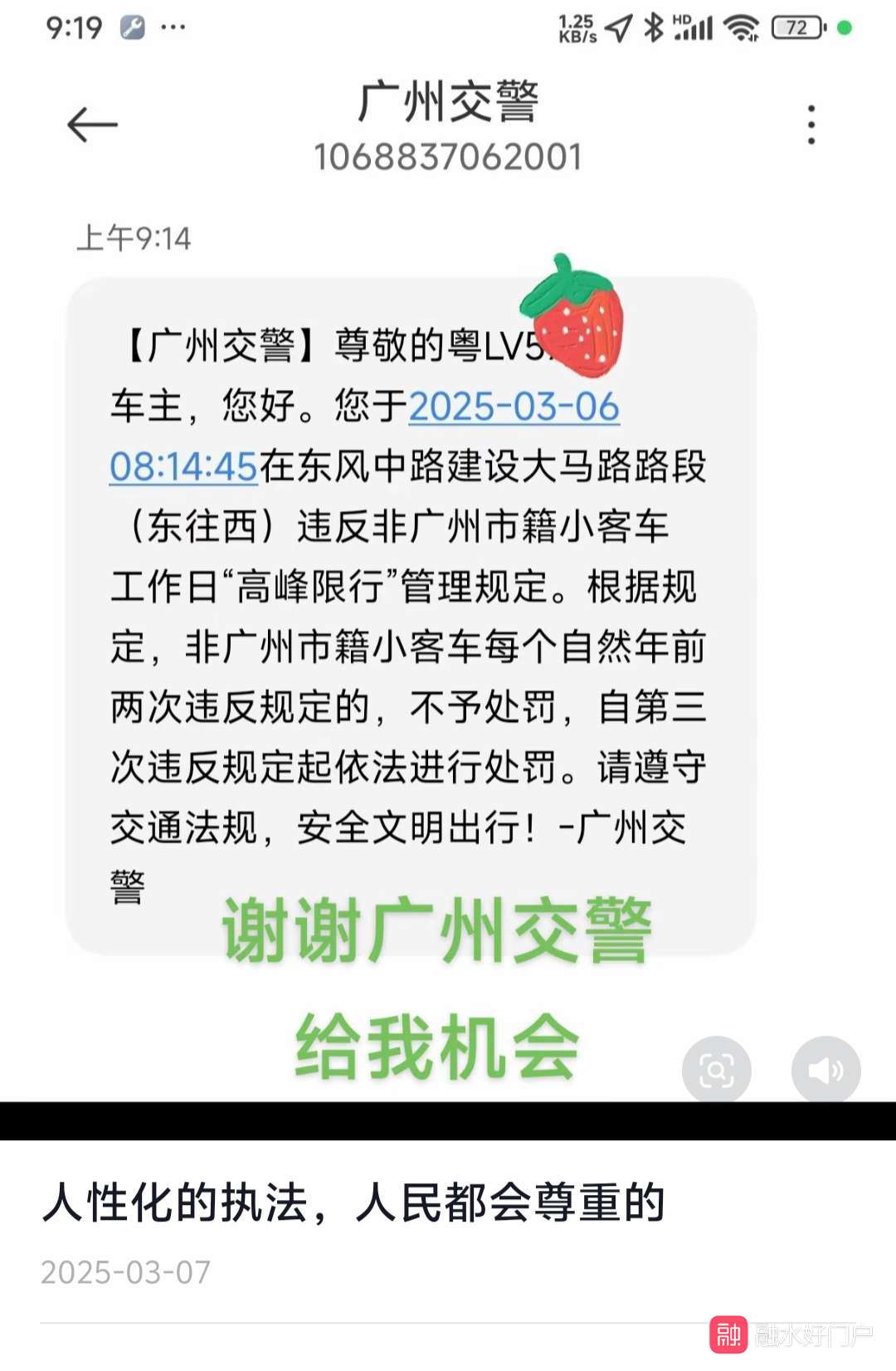Tap the image search scan icon
Screen dimensions: 896x1371
[x=716, y=1071]
